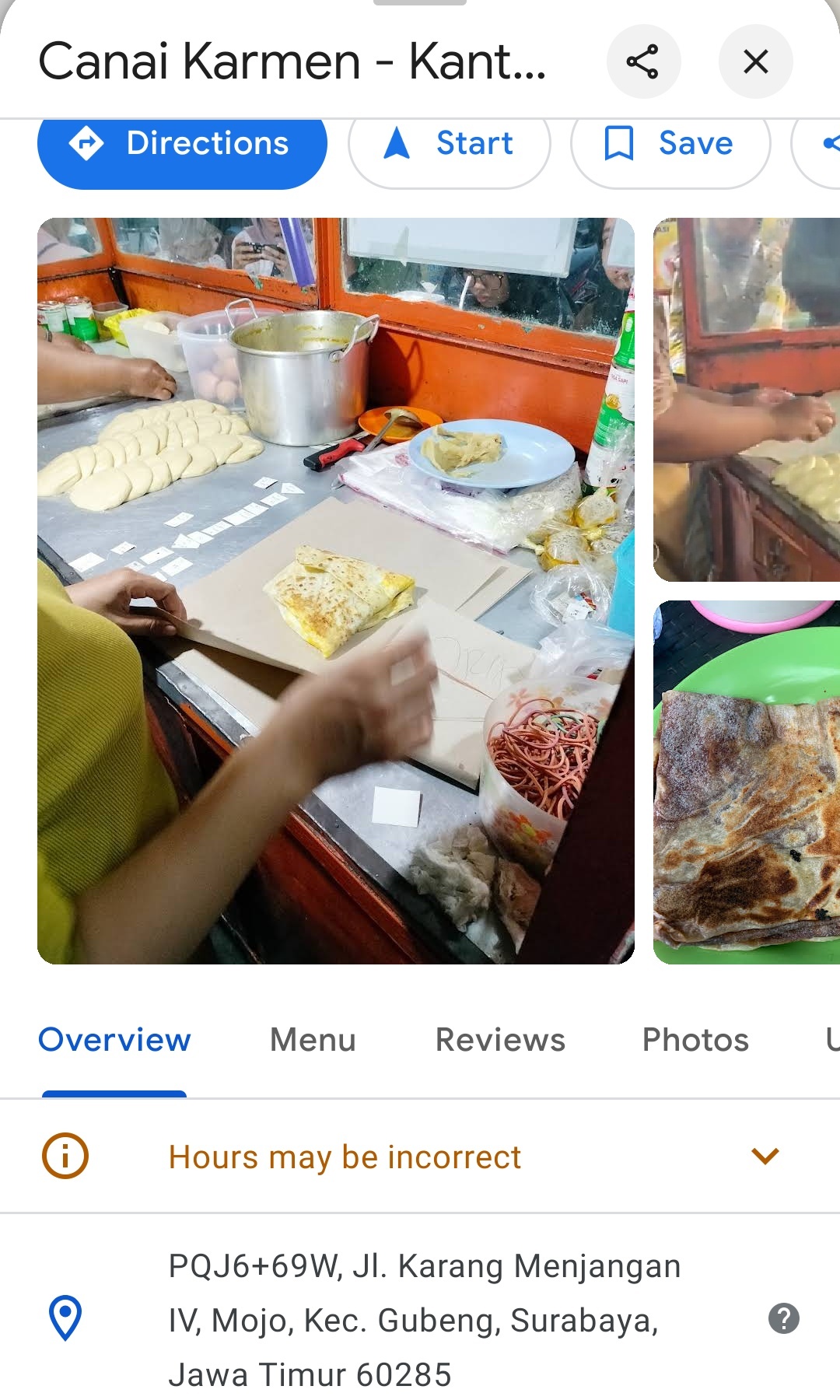Switch to the Reviews tab
The width and height of the screenshot is (840, 1400).
click(500, 1040)
